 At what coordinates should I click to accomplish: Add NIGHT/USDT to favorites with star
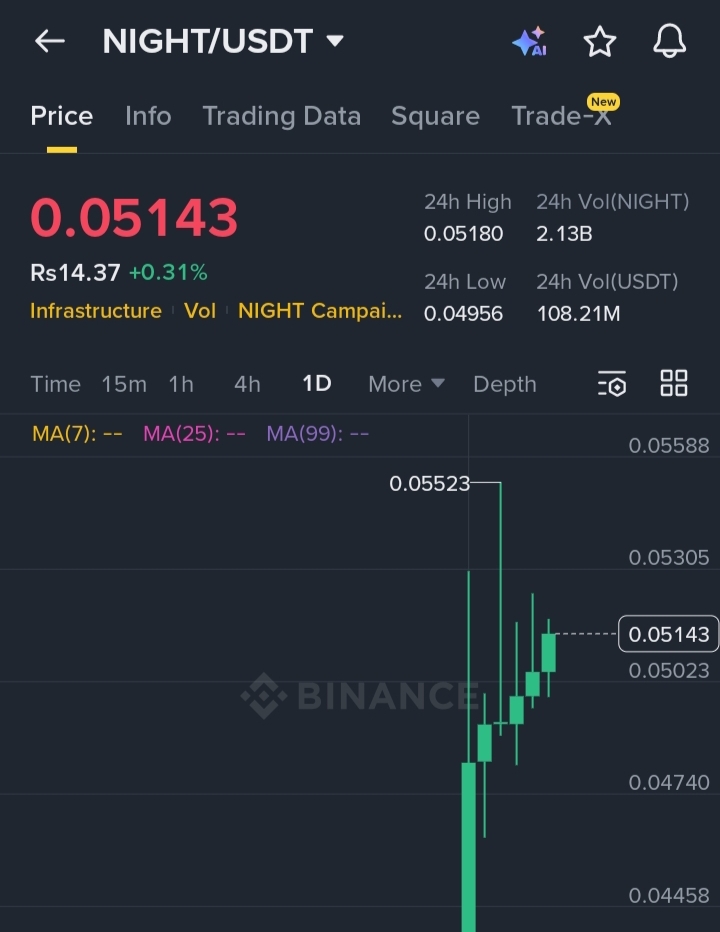click(x=599, y=42)
